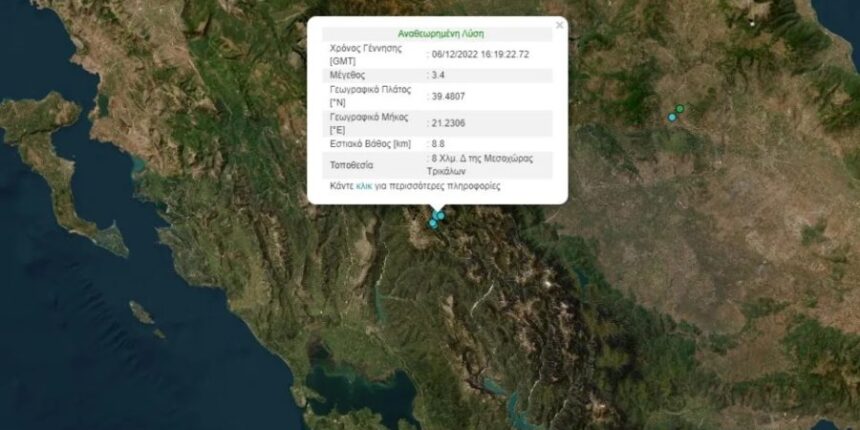Image resolution: width=860 pixels, height=430 pixels.
Task: Open the 'κλικ' link for more information
Action: [364, 186]
